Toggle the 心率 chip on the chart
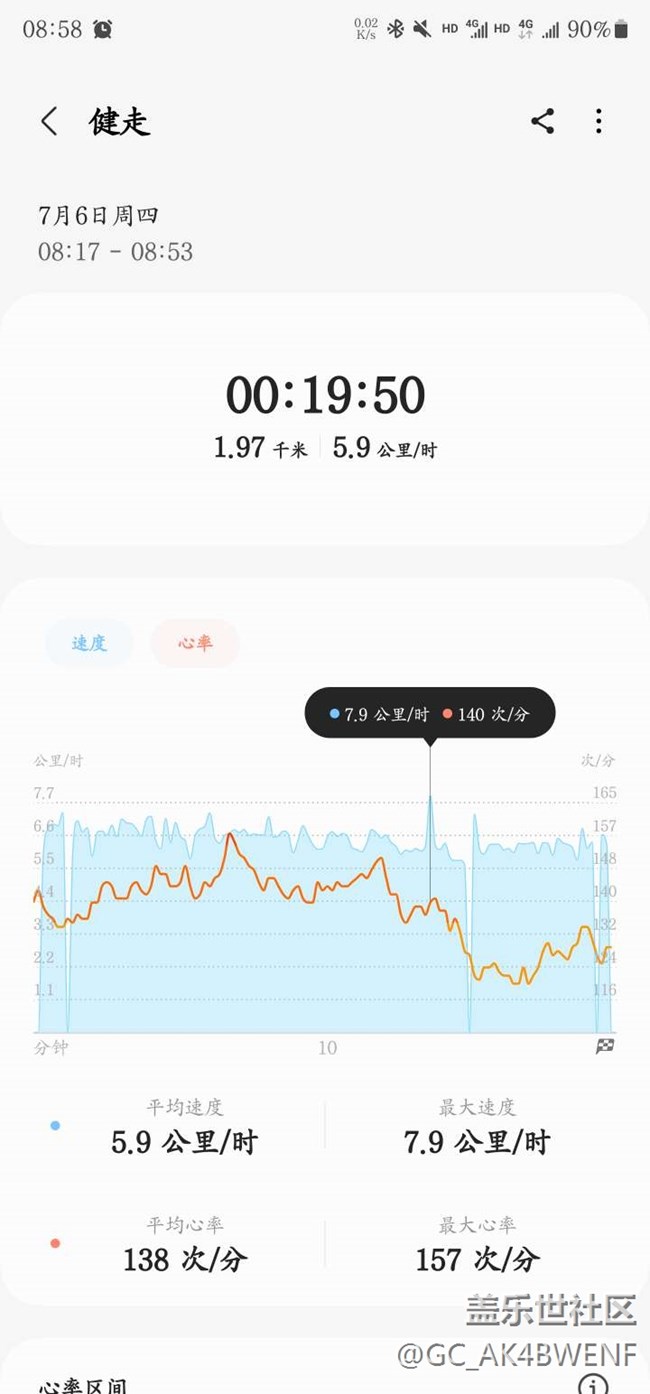650x1394 pixels. (195, 643)
